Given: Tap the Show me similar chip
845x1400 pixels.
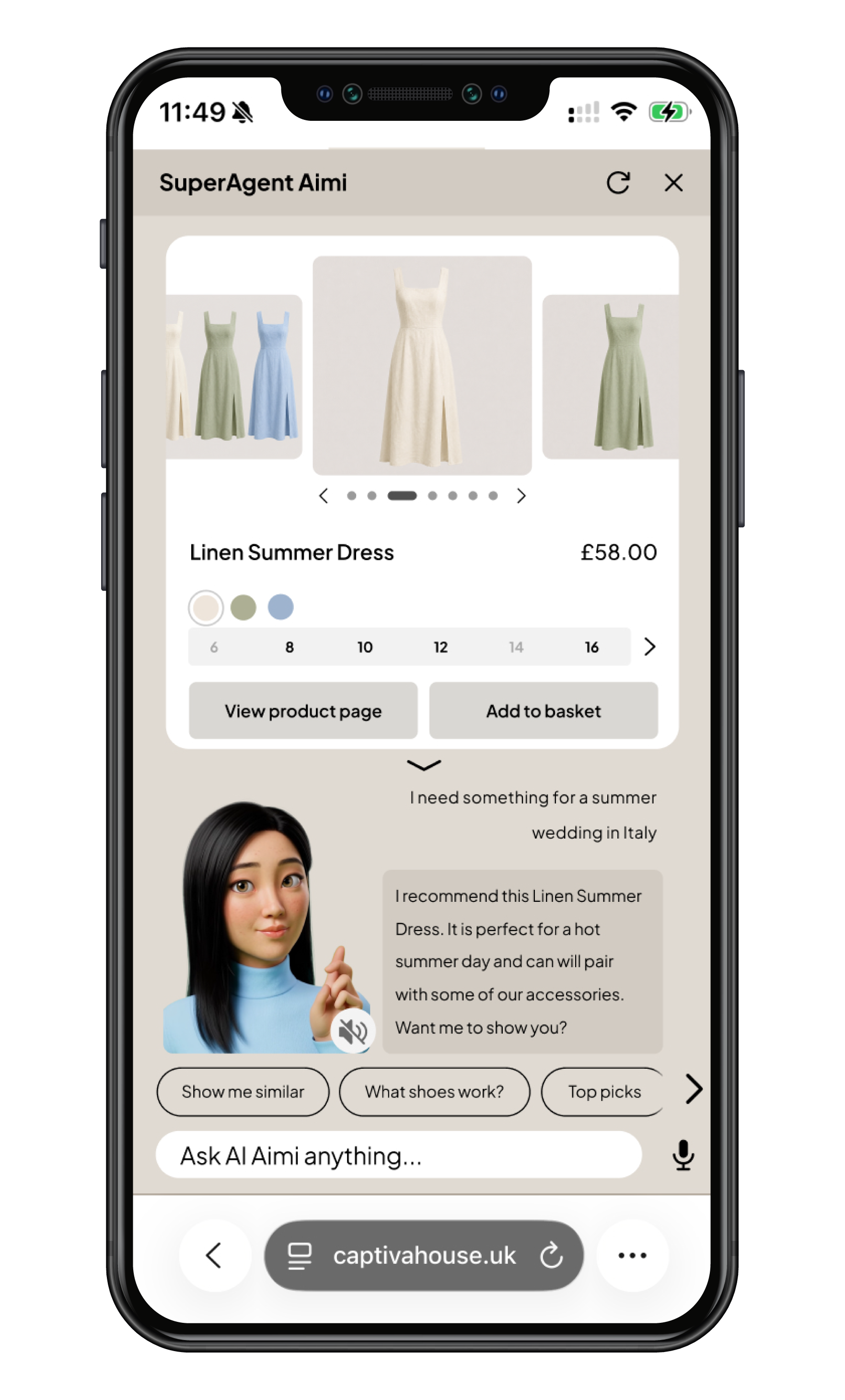Looking at the screenshot, I should tap(243, 1092).
